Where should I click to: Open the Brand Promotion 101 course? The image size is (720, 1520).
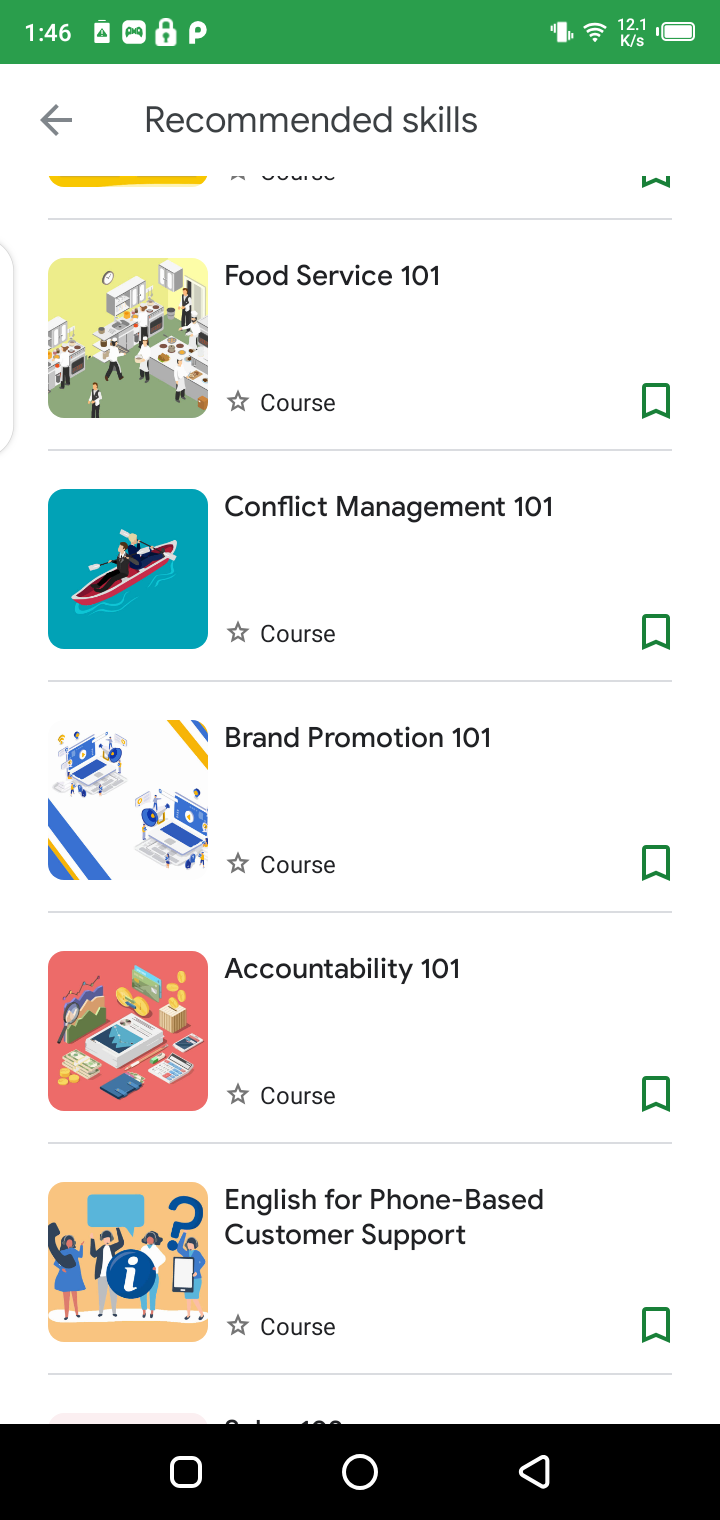pyautogui.click(x=357, y=738)
